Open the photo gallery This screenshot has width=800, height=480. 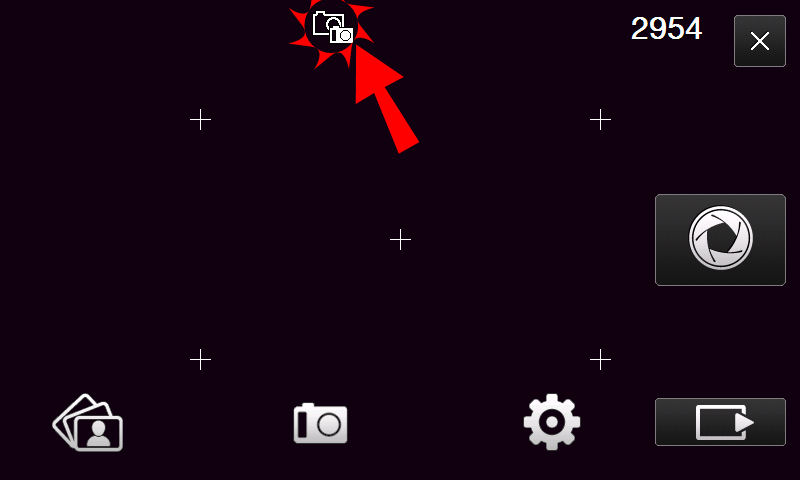[88, 422]
